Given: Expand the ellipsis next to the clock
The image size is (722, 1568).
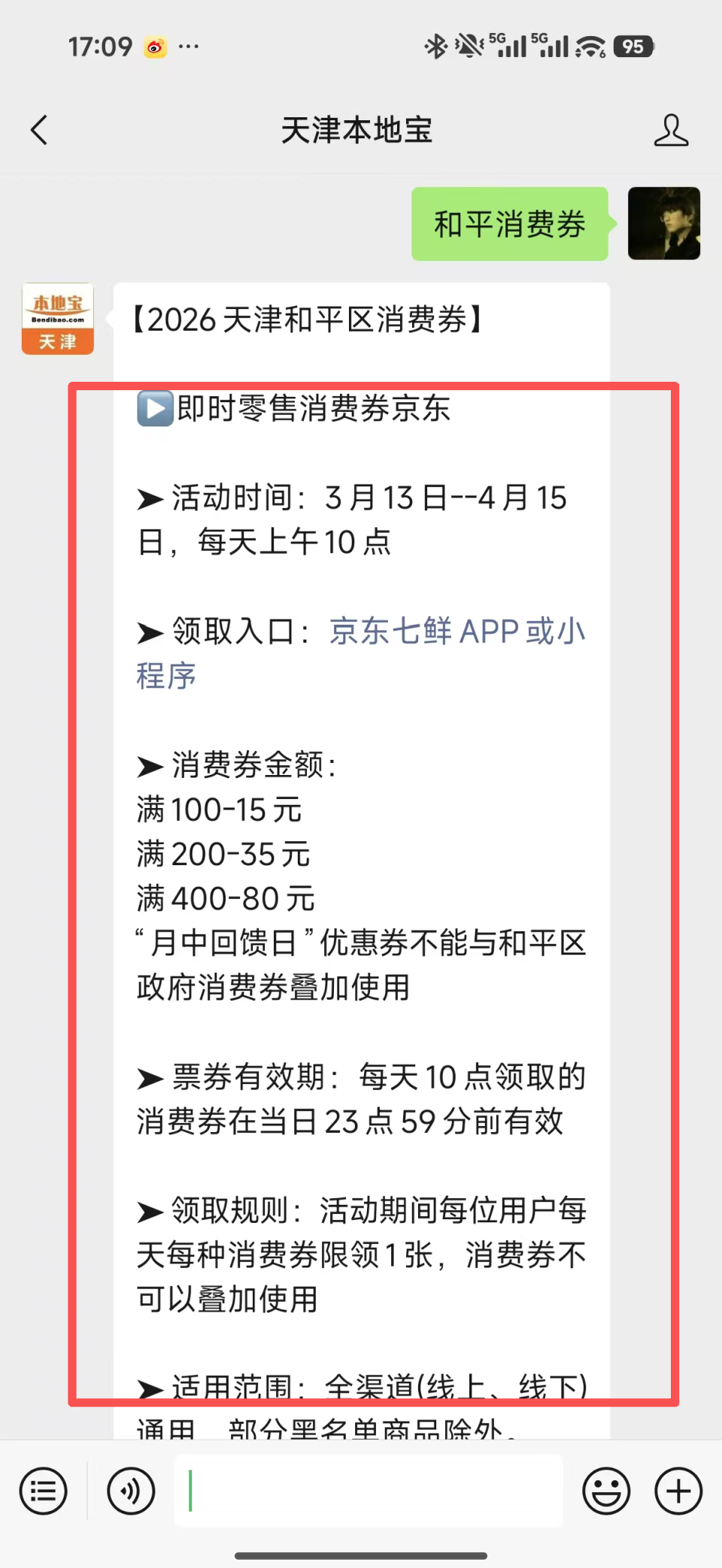Looking at the screenshot, I should [187, 47].
